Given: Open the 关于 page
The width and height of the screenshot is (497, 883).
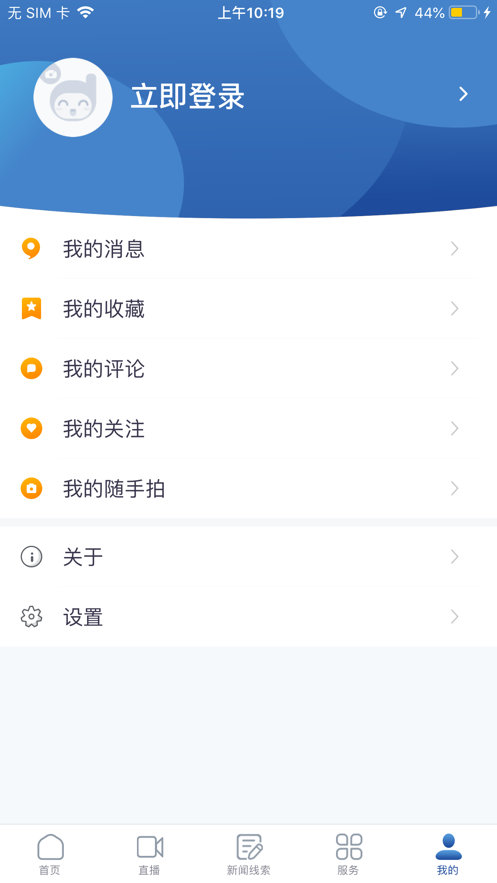Looking at the screenshot, I should point(248,557).
